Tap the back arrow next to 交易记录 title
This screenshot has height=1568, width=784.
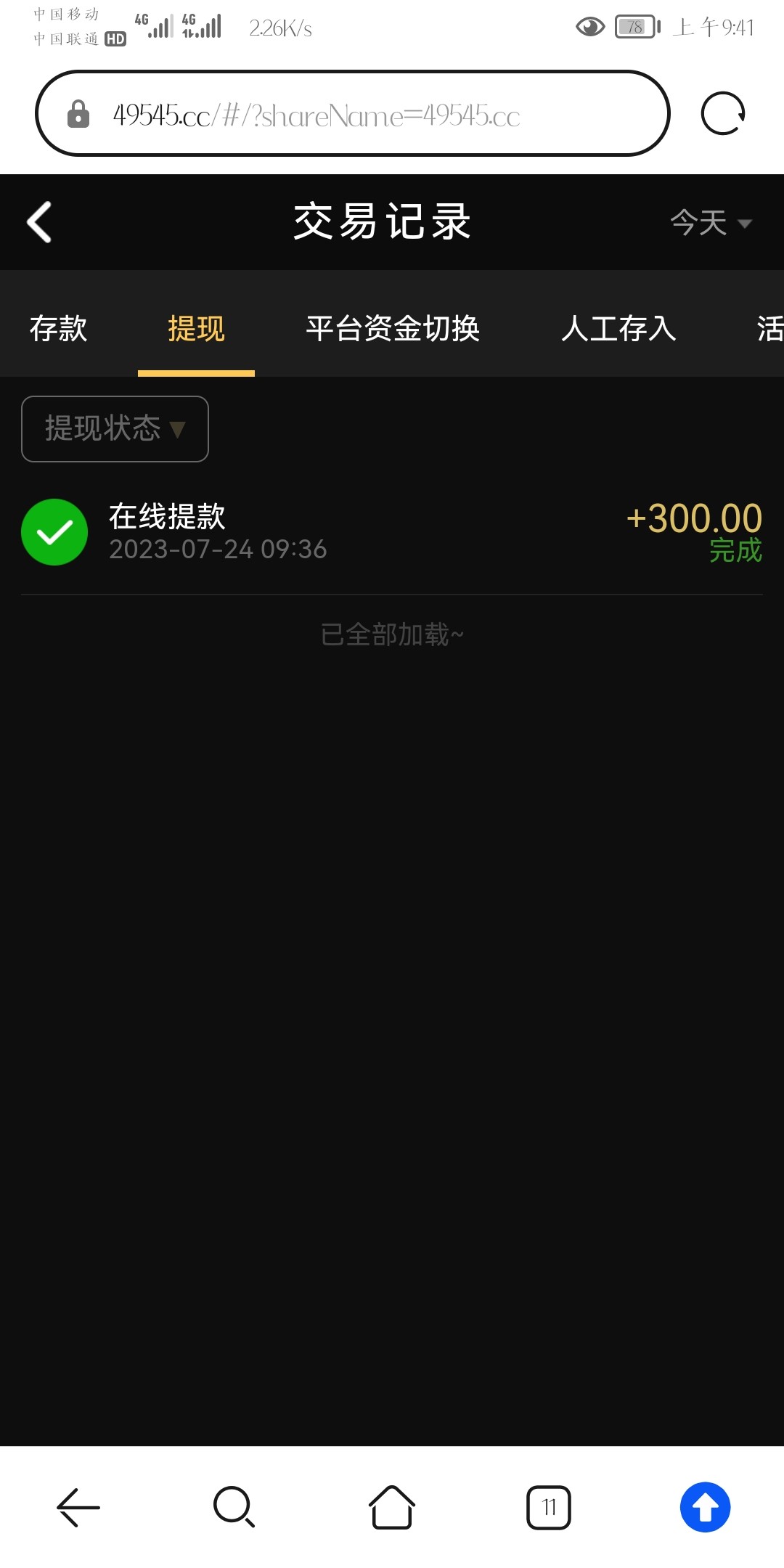point(40,222)
